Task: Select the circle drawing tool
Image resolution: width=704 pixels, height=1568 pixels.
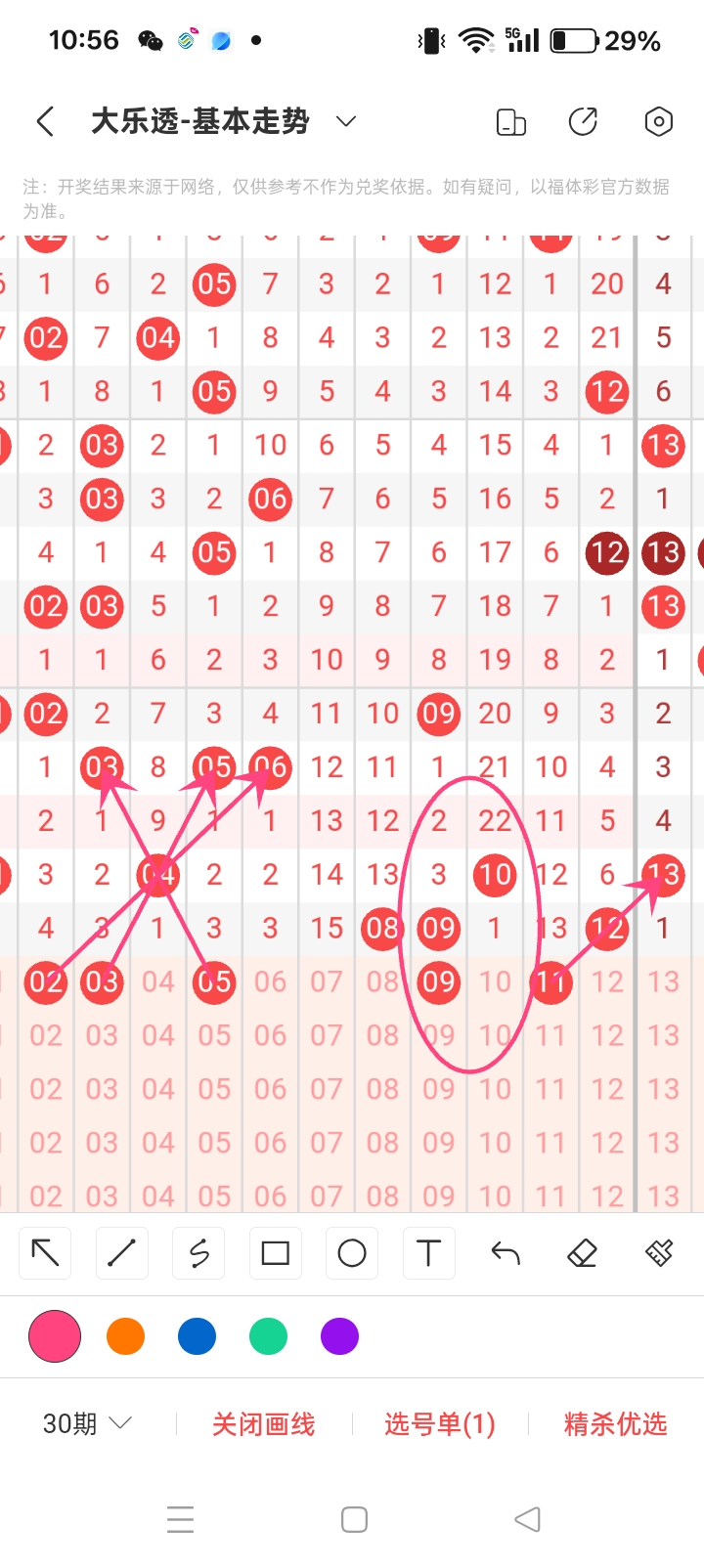Action: (352, 1253)
